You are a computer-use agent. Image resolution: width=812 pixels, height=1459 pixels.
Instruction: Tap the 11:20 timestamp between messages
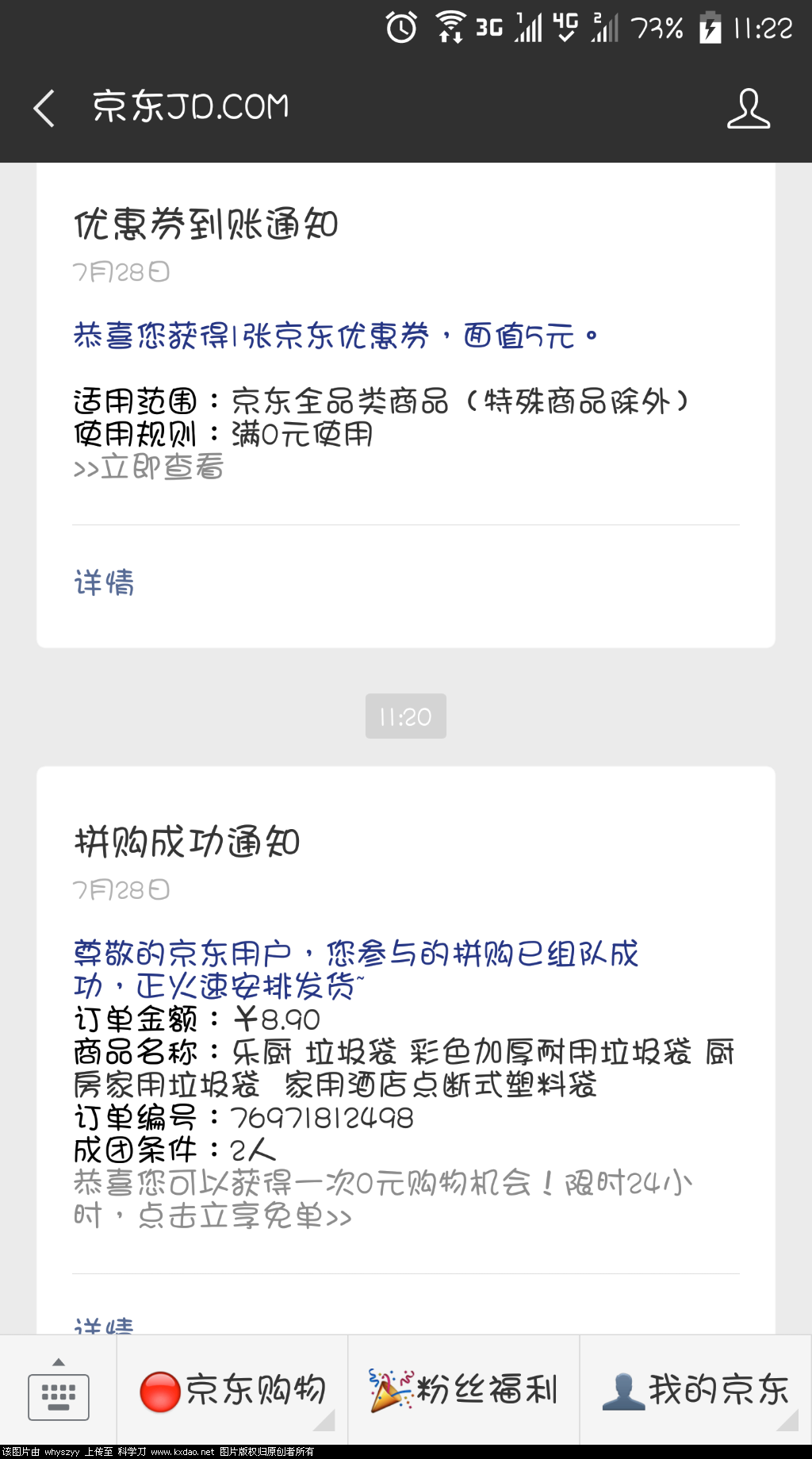point(406,716)
